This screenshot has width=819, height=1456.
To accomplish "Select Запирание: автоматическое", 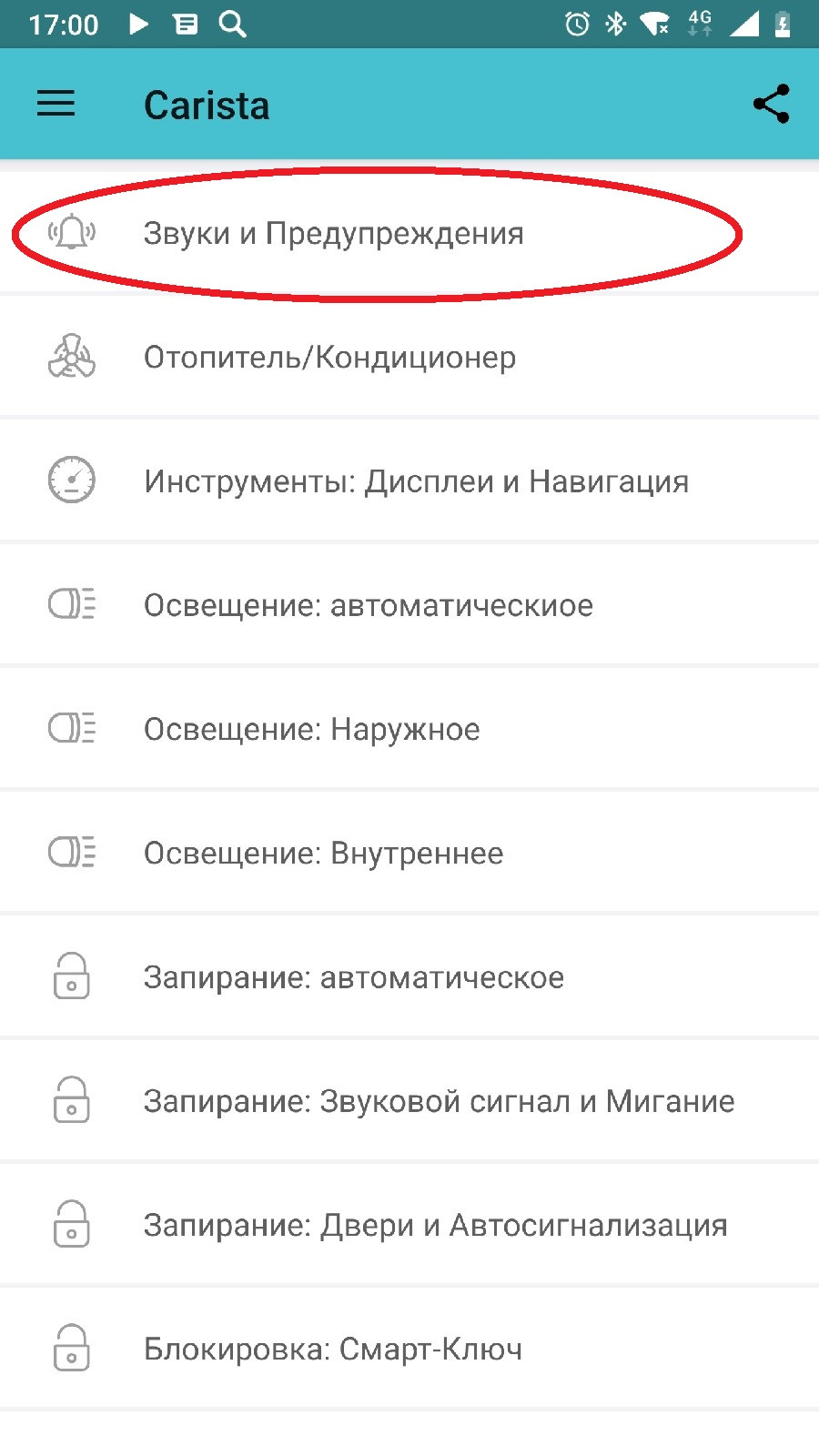I will point(353,977).
